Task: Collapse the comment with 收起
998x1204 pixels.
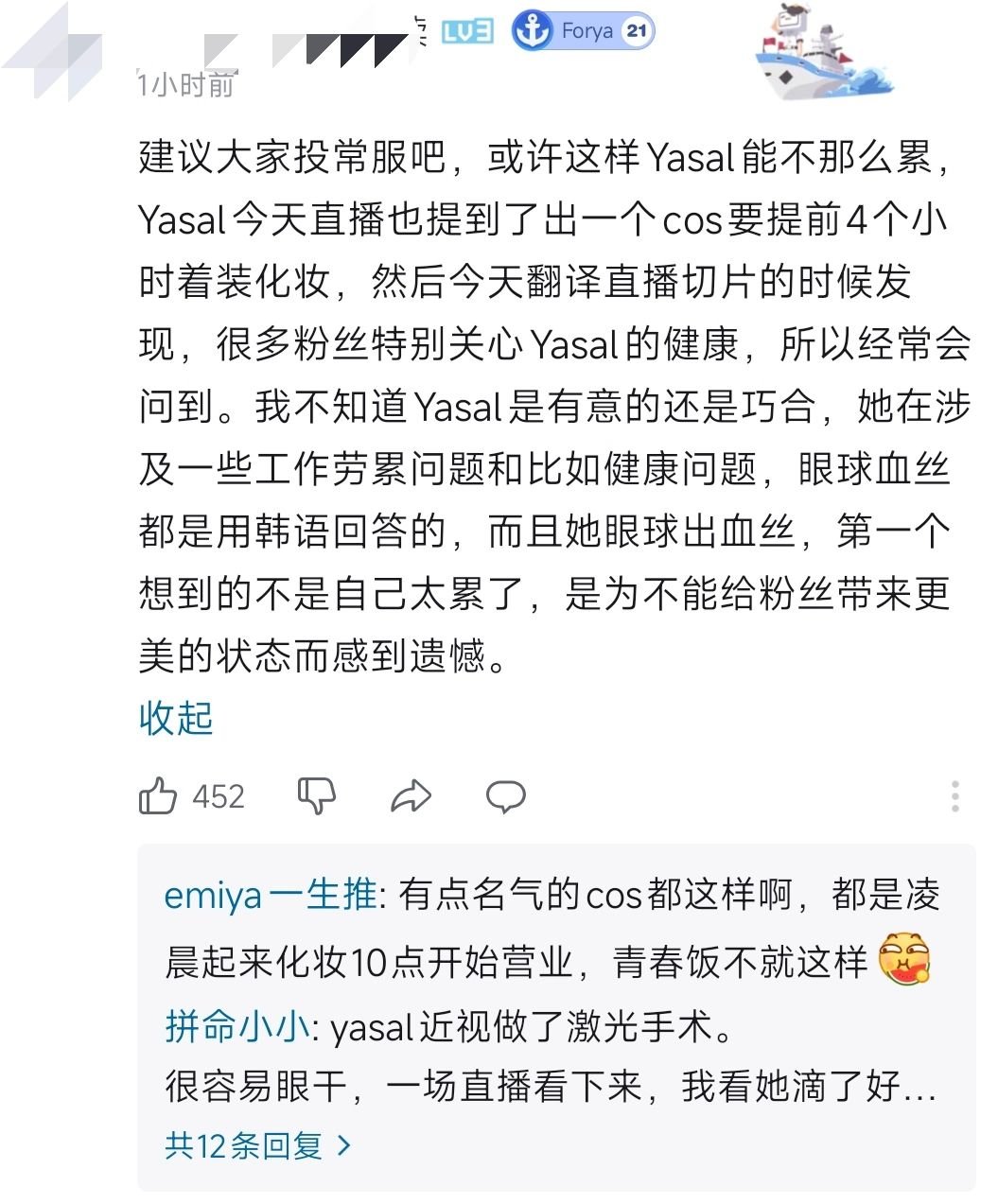Action: tap(176, 719)
